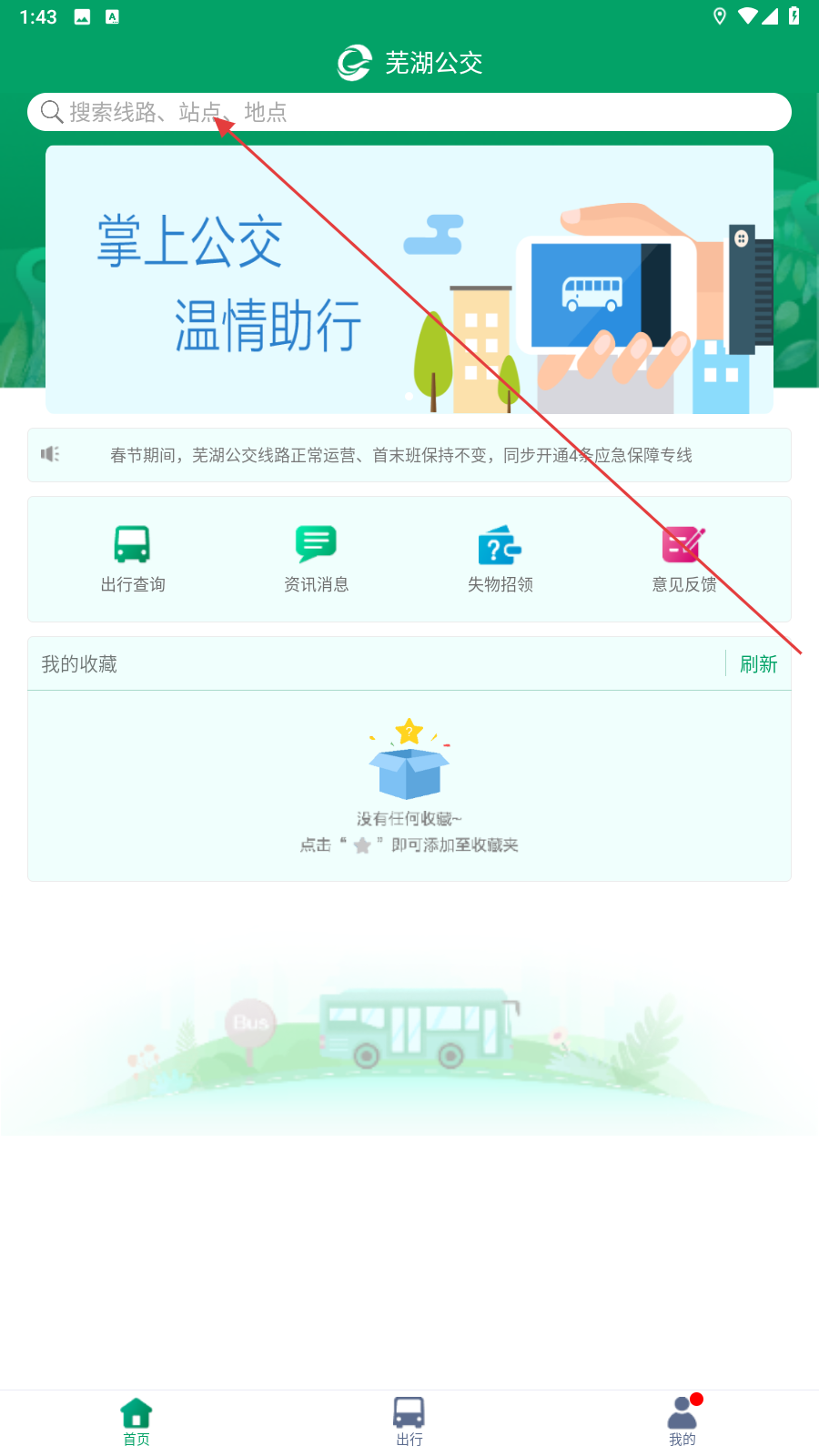Screen dimensions: 819x1456
Task: Open 意见反馈 feedback
Action: pos(684,559)
